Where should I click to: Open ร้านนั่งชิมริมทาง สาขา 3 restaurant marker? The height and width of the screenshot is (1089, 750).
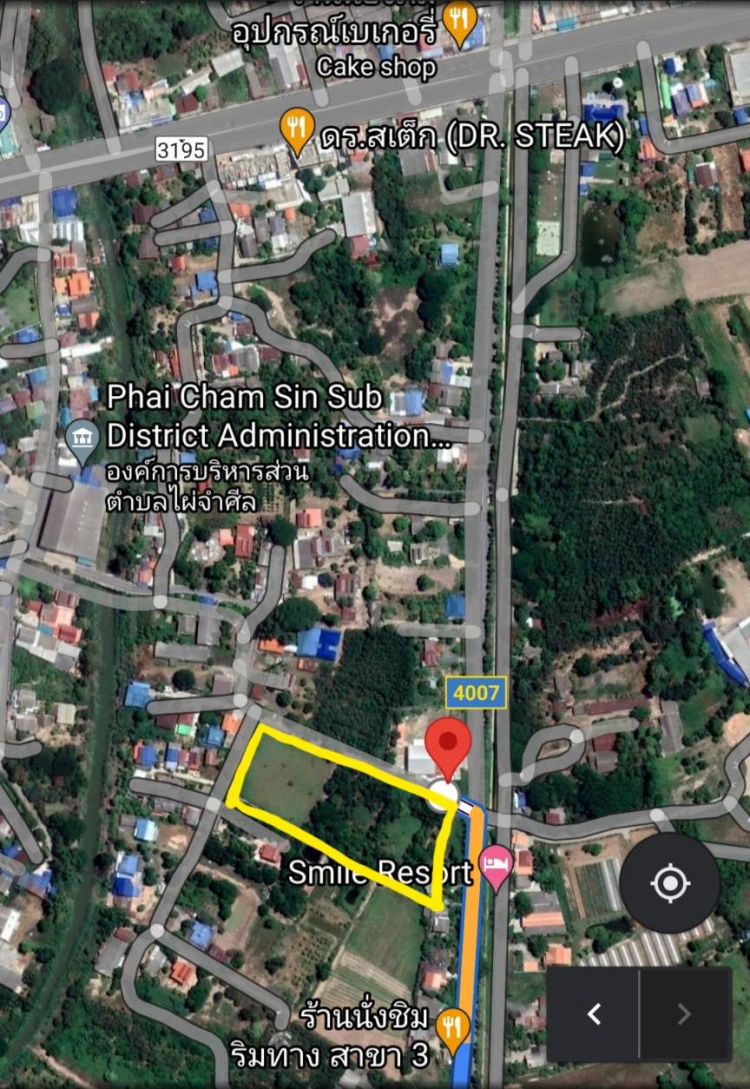click(454, 1026)
